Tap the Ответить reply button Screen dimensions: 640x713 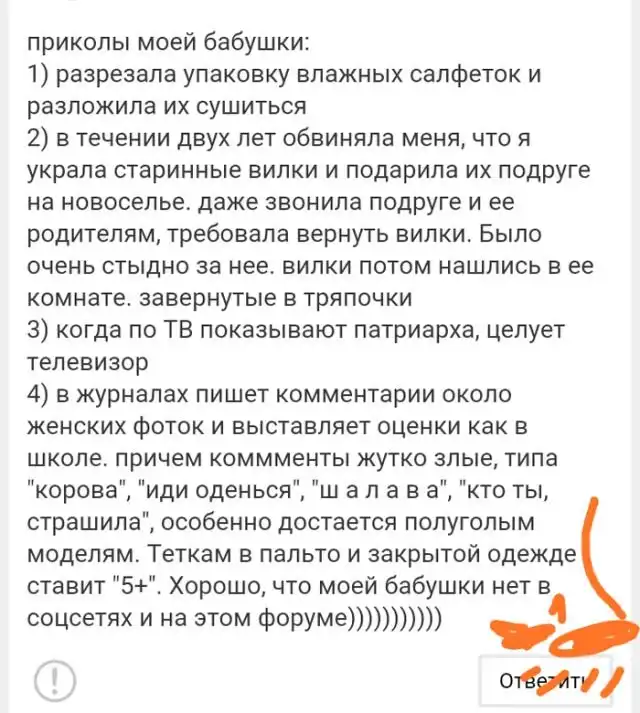click(x=547, y=681)
